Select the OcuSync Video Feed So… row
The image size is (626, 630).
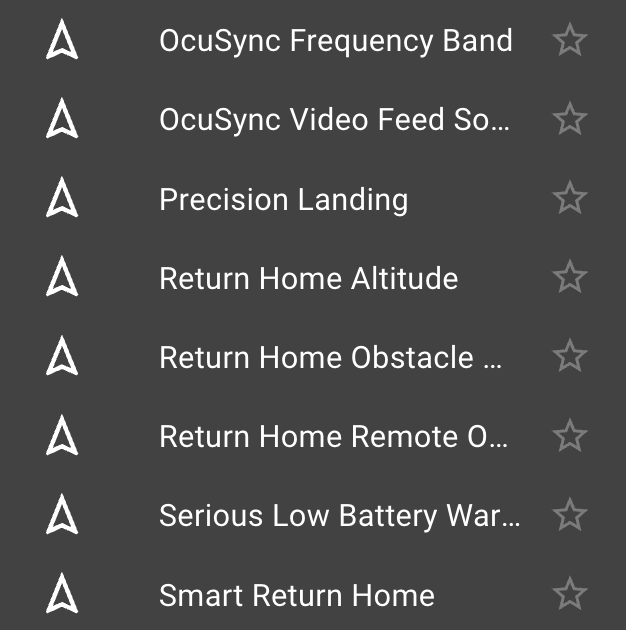click(x=335, y=120)
